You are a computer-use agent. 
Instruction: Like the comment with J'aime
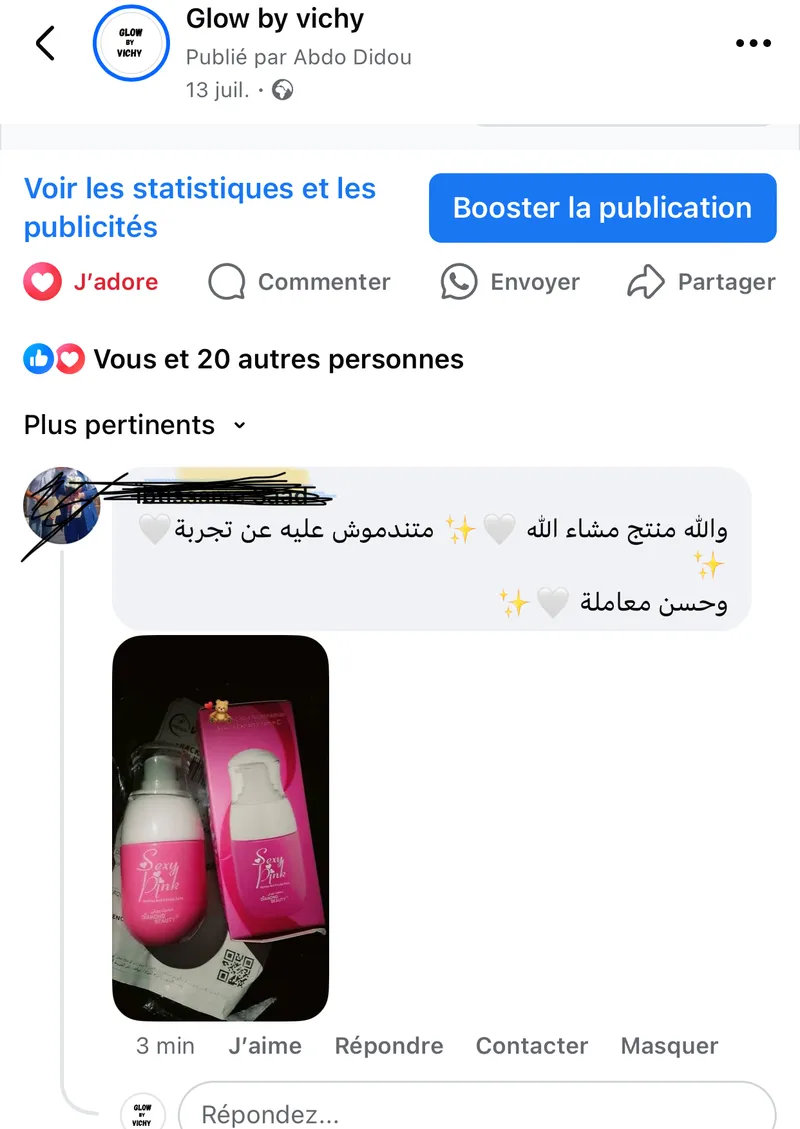[x=265, y=1046]
